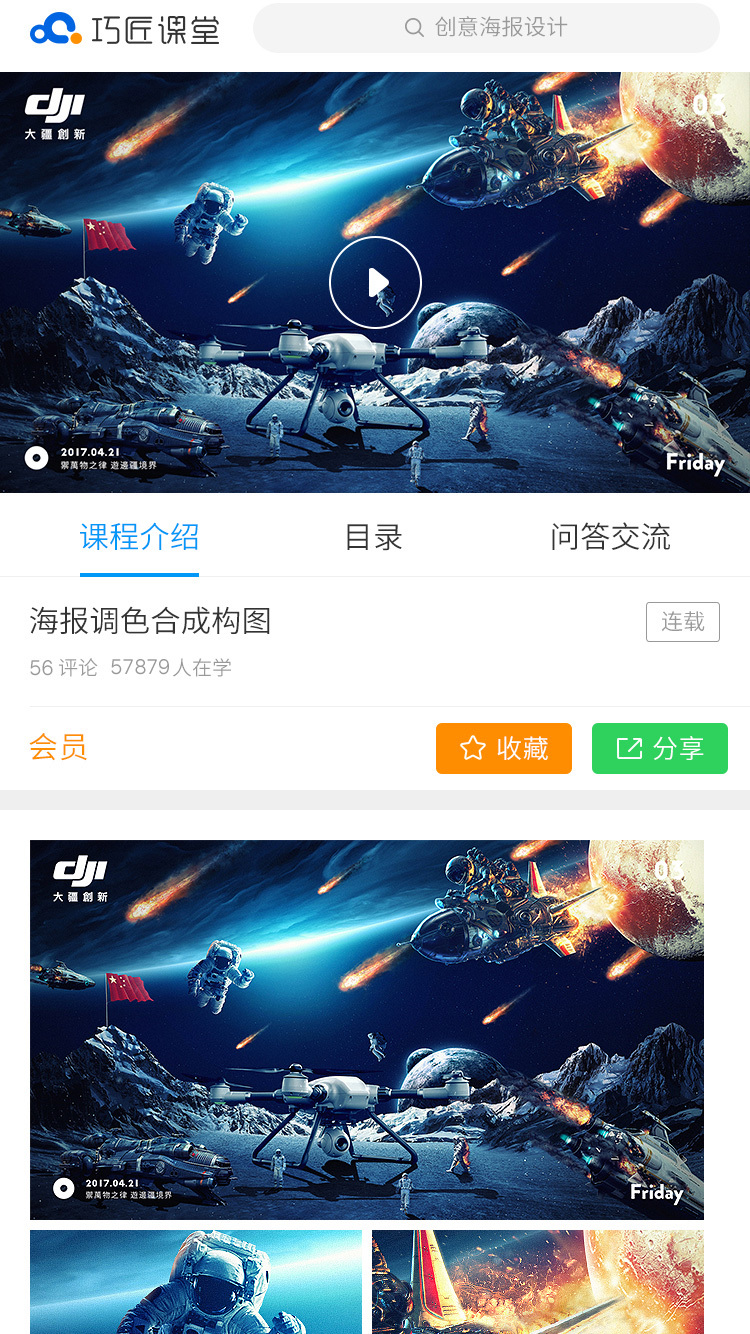Click the magnifying glass search icon

coord(413,28)
